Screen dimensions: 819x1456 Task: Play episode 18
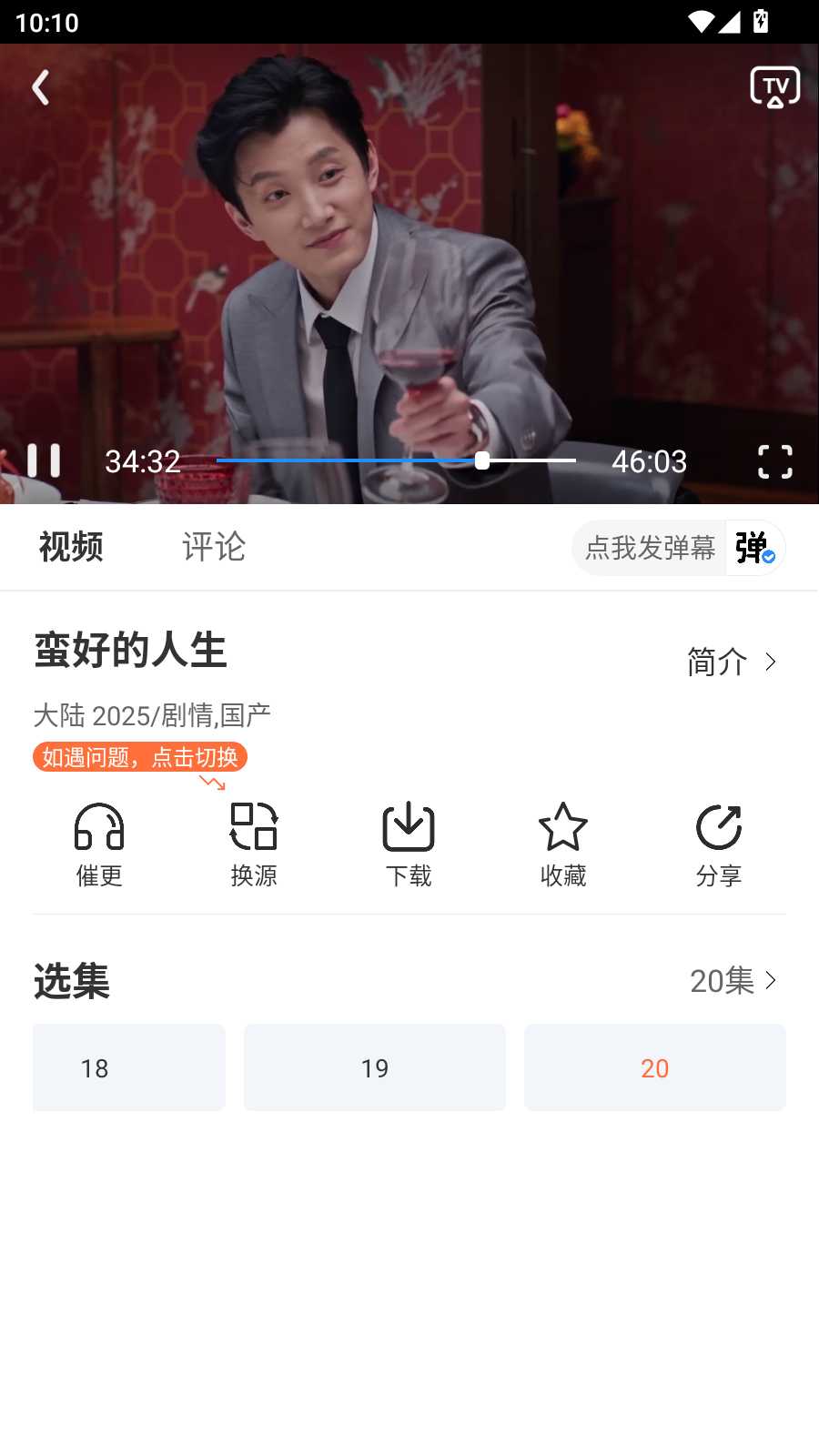[x=129, y=1067]
